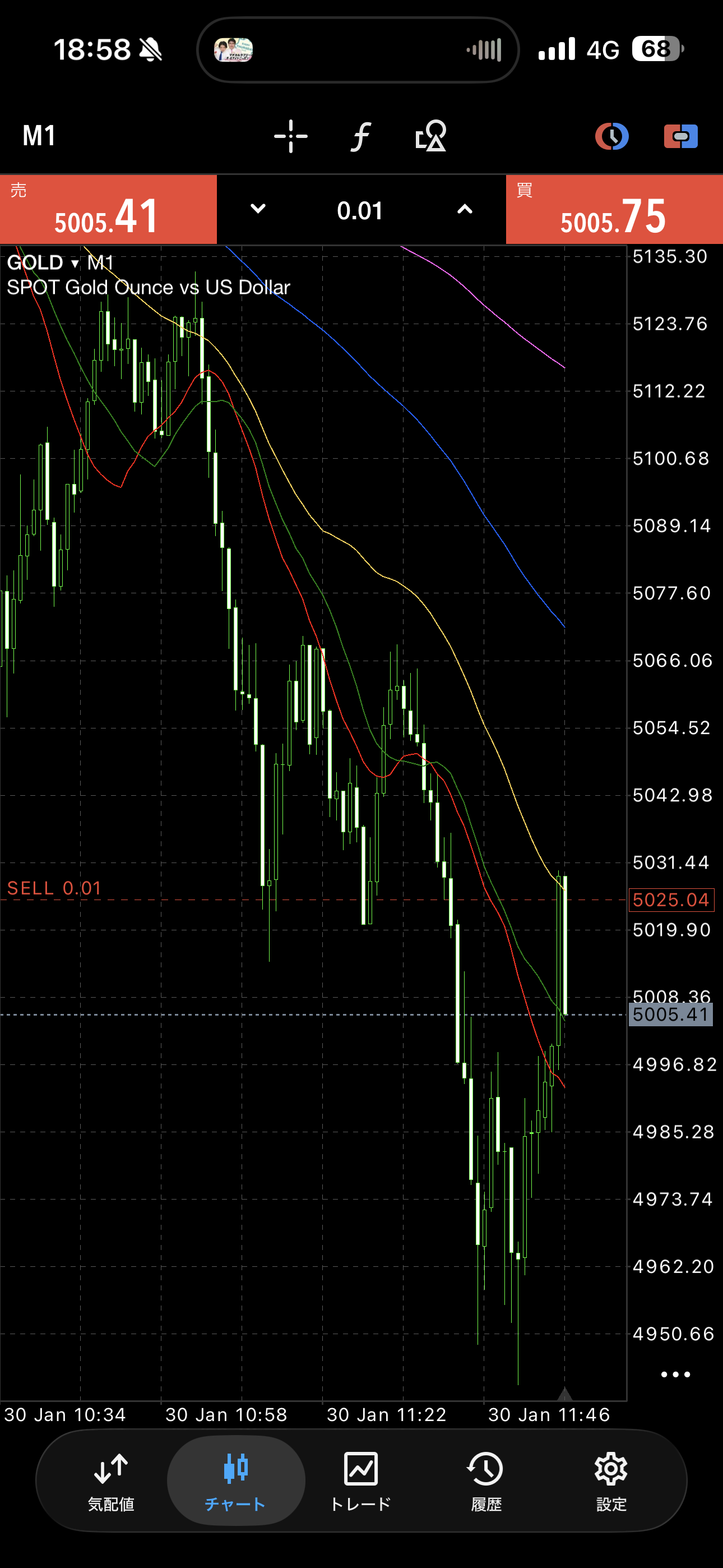Edit the 0.01 lot volume field
The height and width of the screenshot is (1568, 723).
(x=360, y=211)
